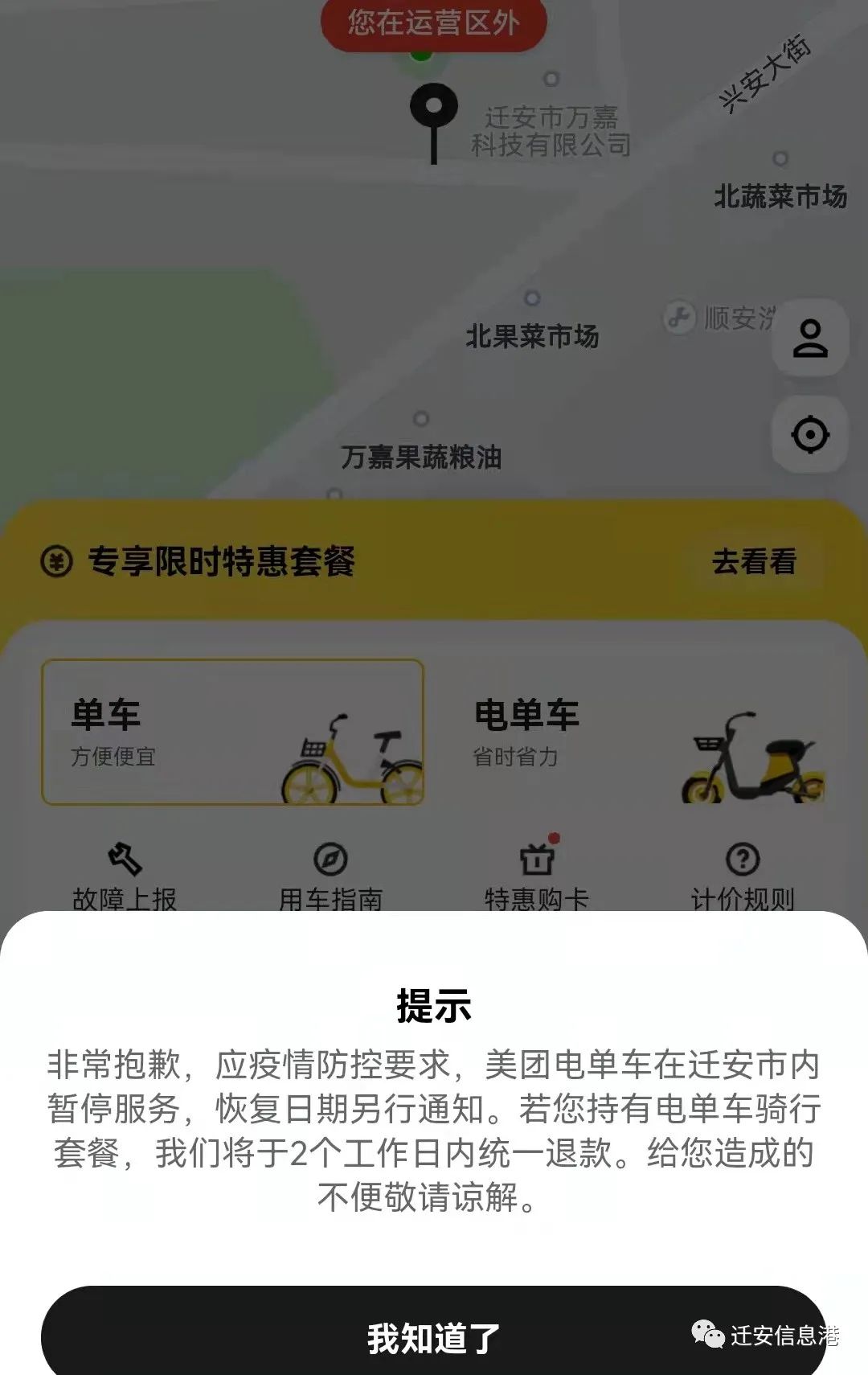Viewport: 868px width, 1375px height.
Task: Dismiss the notice with 我知道了
Action: click(433, 1337)
